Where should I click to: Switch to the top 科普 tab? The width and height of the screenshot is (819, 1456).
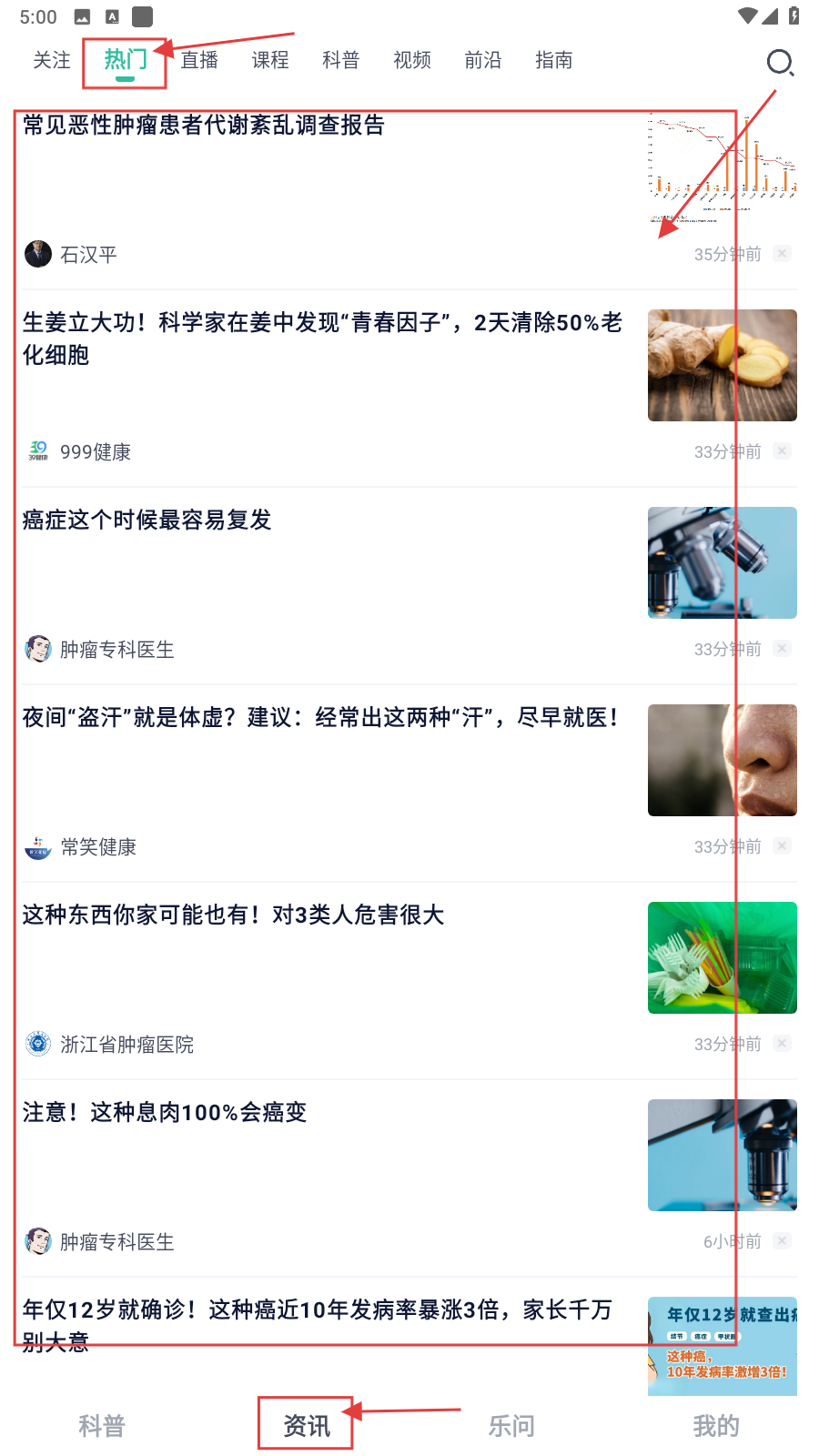[x=341, y=61]
